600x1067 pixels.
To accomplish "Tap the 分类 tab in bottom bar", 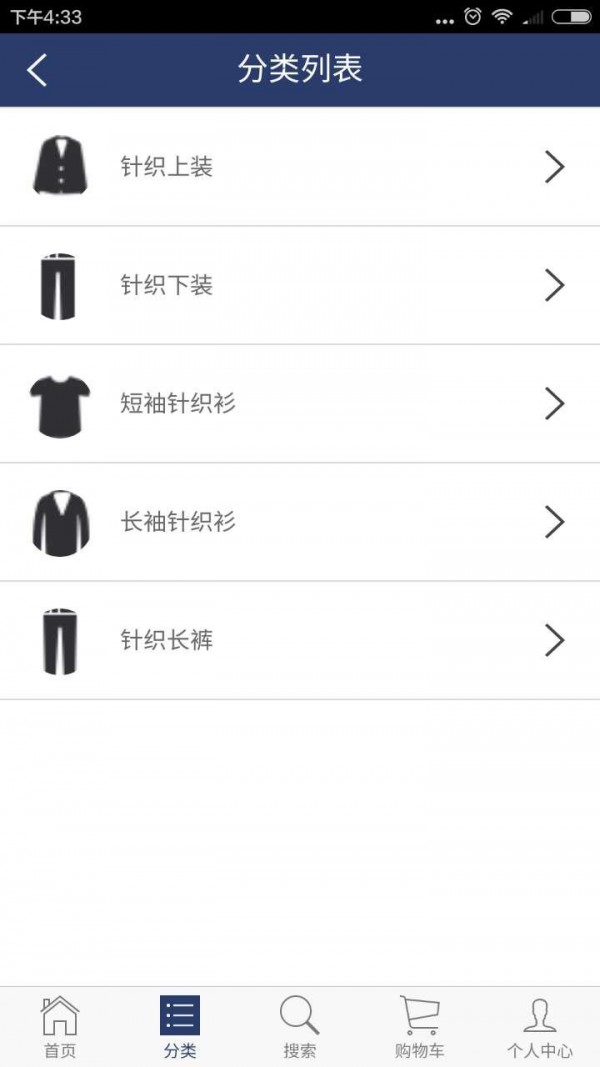I will (x=180, y=1027).
